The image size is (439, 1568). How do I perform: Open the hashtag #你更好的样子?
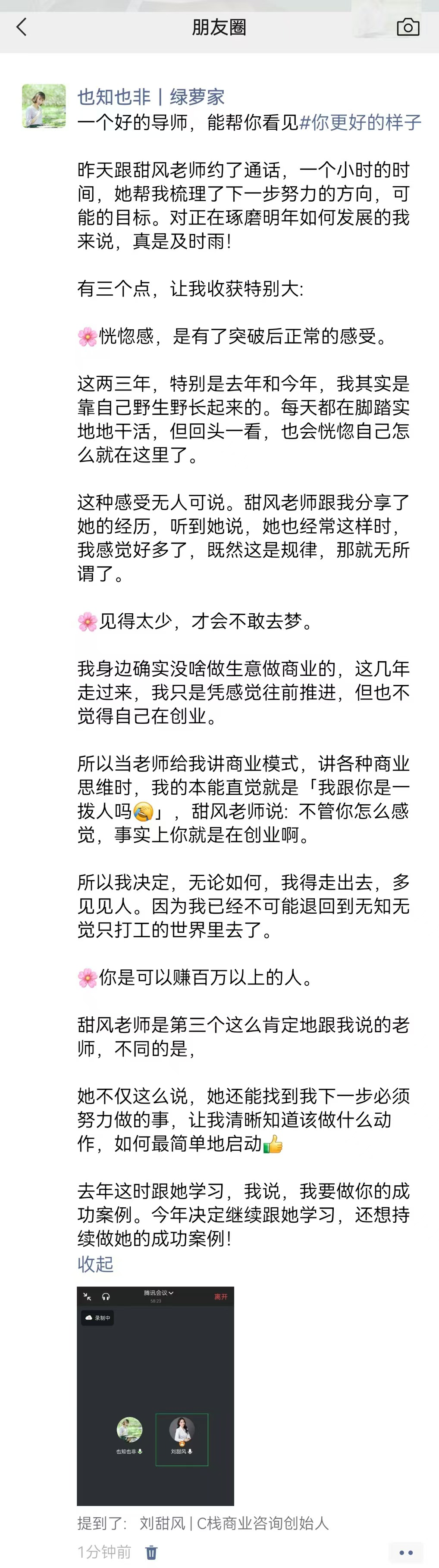tap(360, 122)
